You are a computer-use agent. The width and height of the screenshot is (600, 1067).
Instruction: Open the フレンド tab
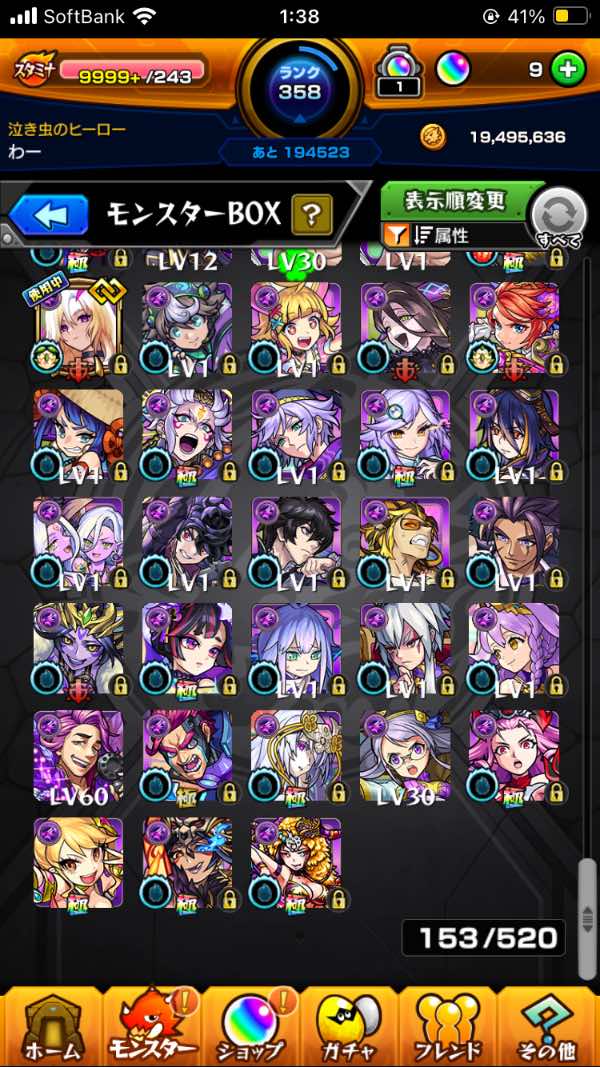[448, 1025]
